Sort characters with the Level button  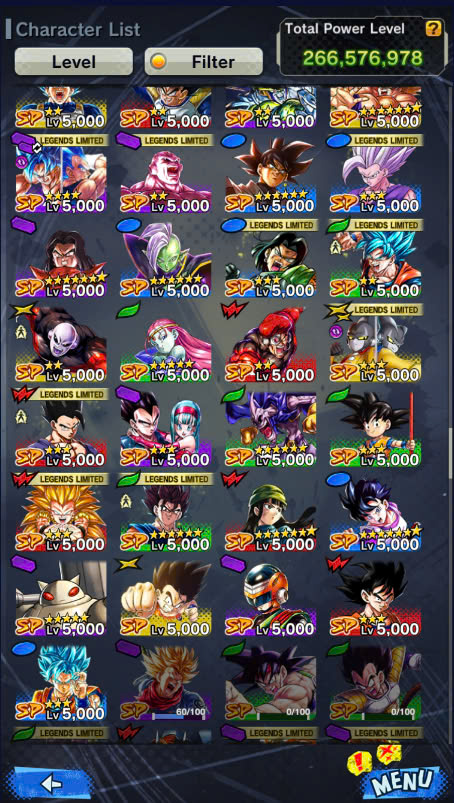(74, 62)
